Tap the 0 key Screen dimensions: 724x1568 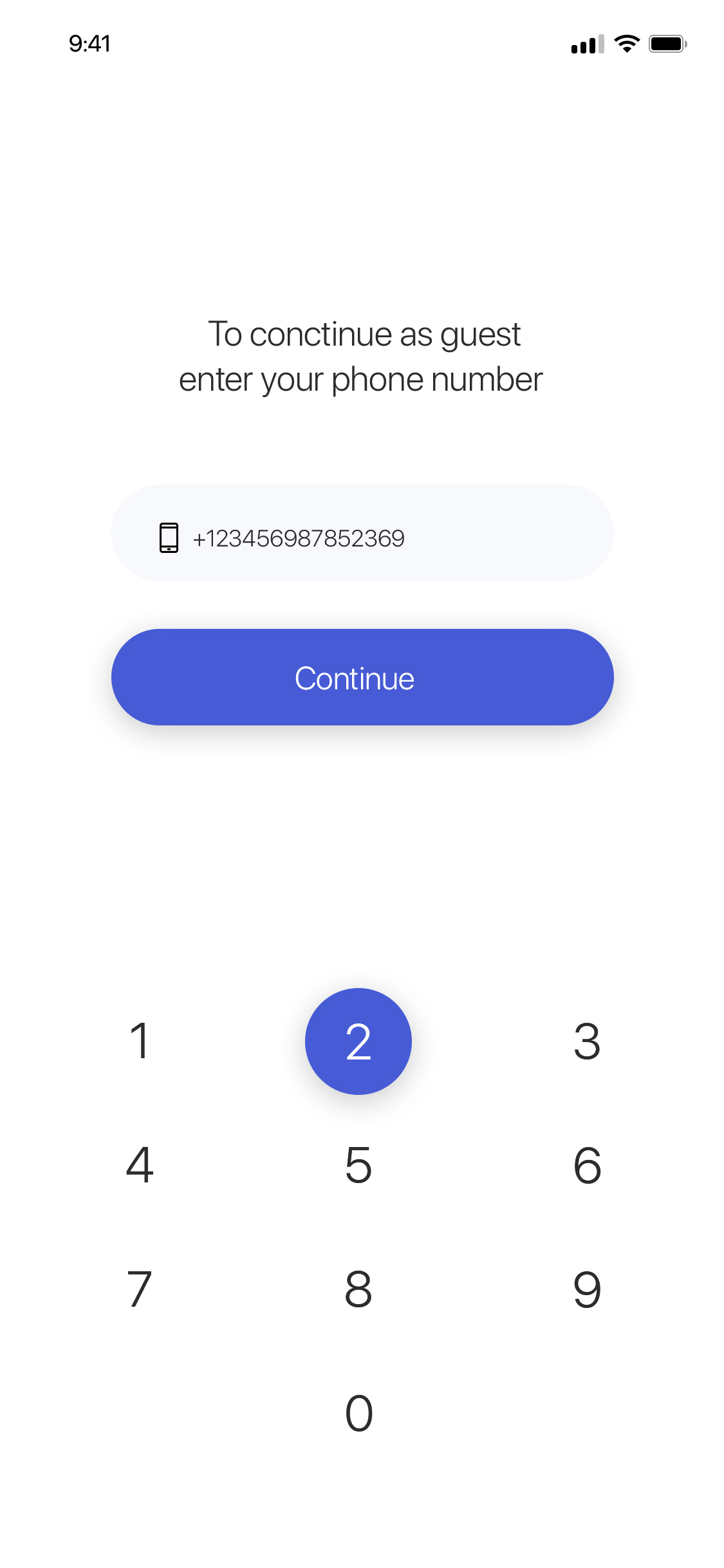(358, 1414)
